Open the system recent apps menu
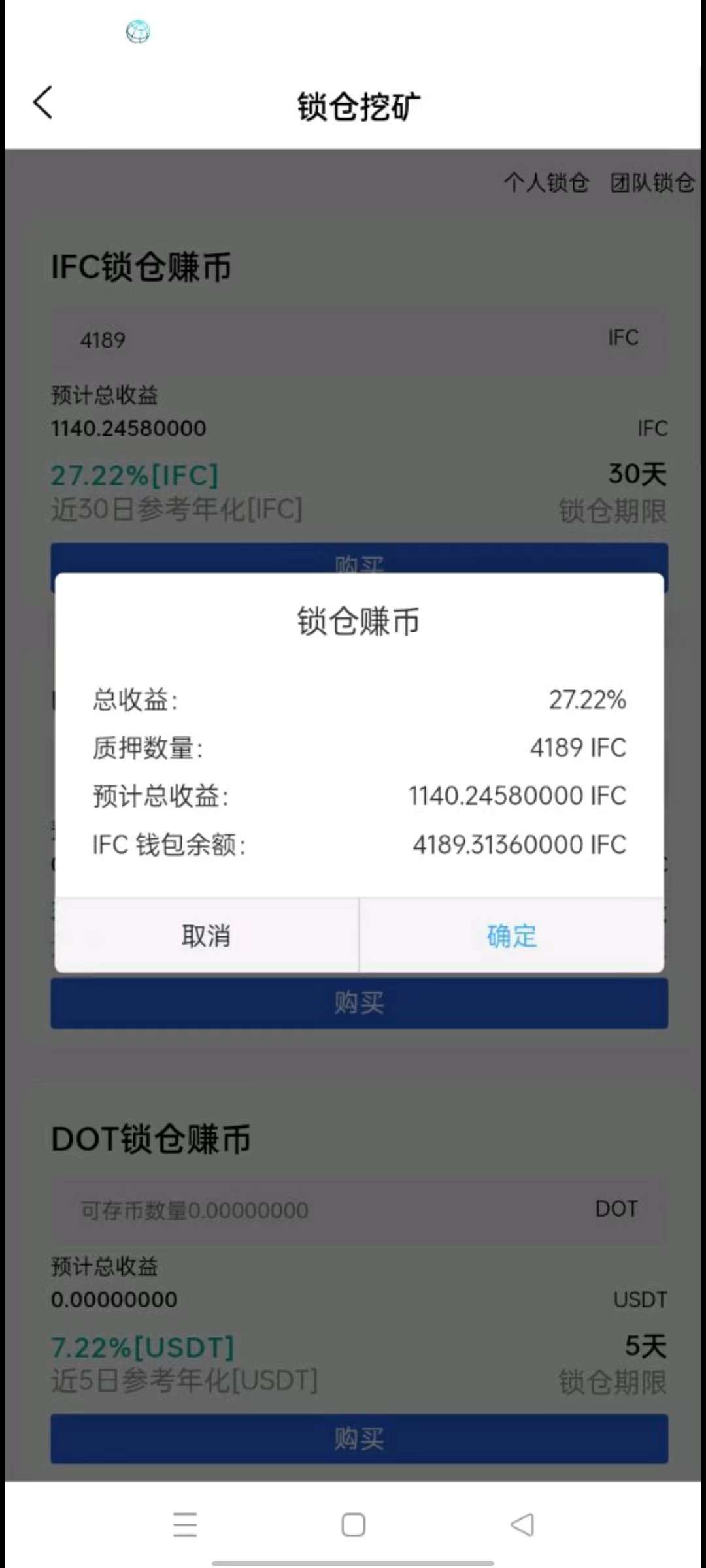 [185, 1525]
